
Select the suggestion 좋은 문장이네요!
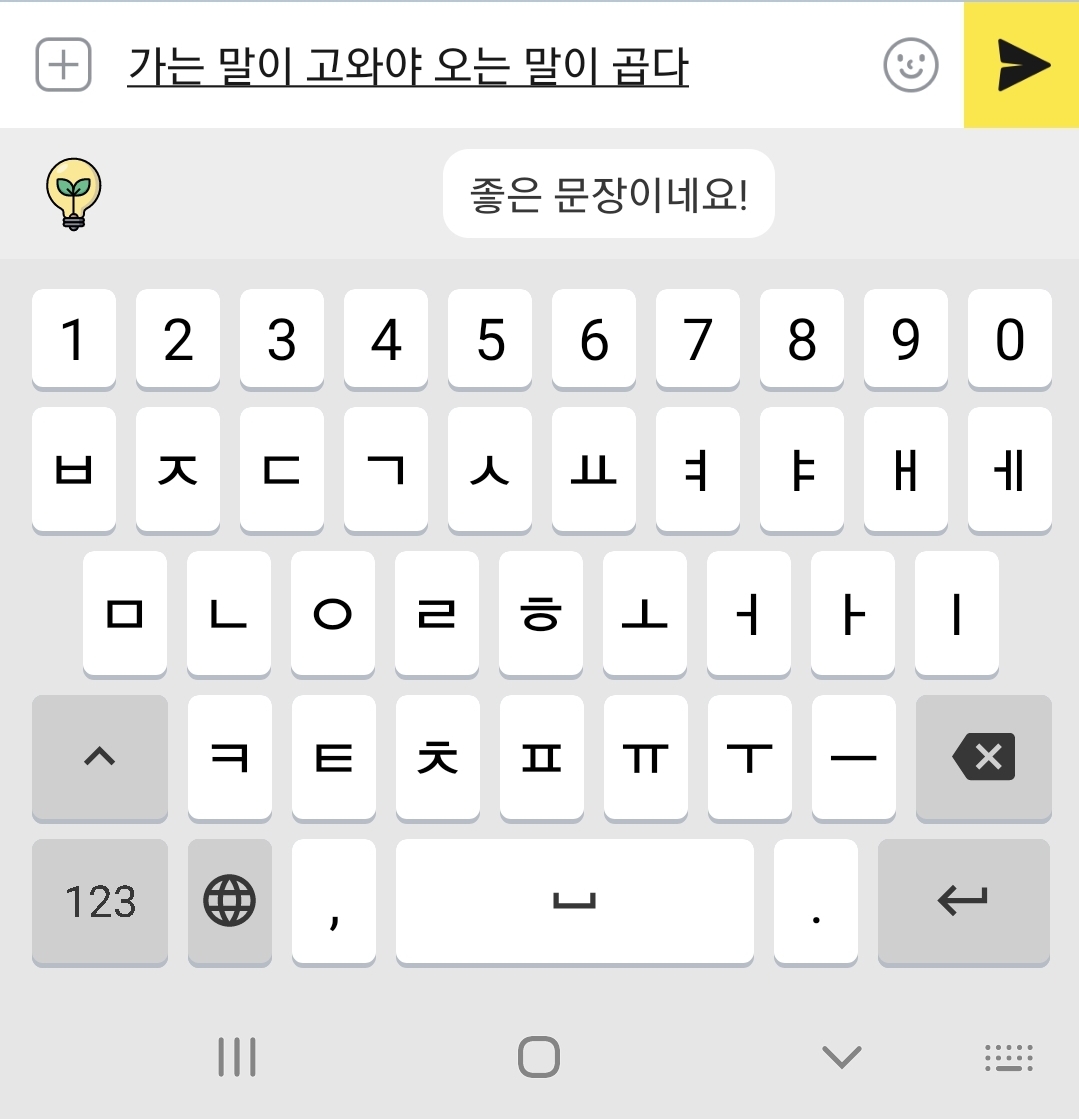click(608, 194)
